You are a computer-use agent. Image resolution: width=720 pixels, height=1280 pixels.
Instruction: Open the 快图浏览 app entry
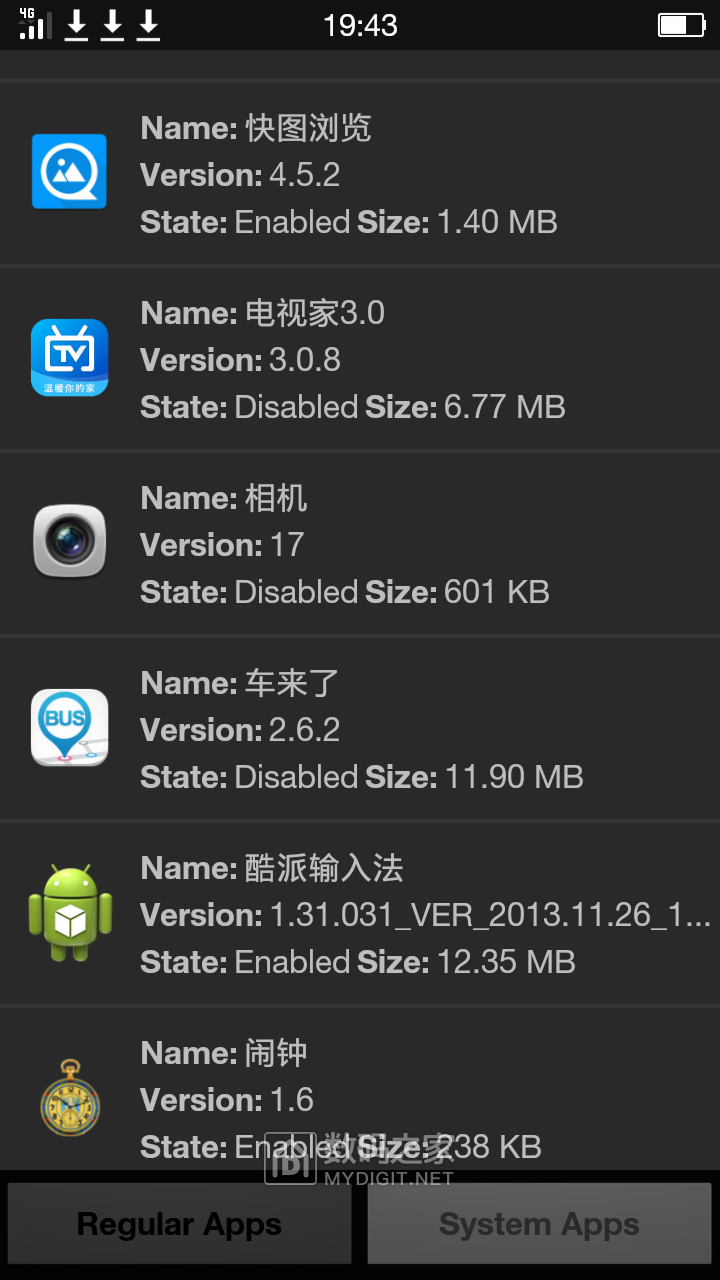[360, 175]
